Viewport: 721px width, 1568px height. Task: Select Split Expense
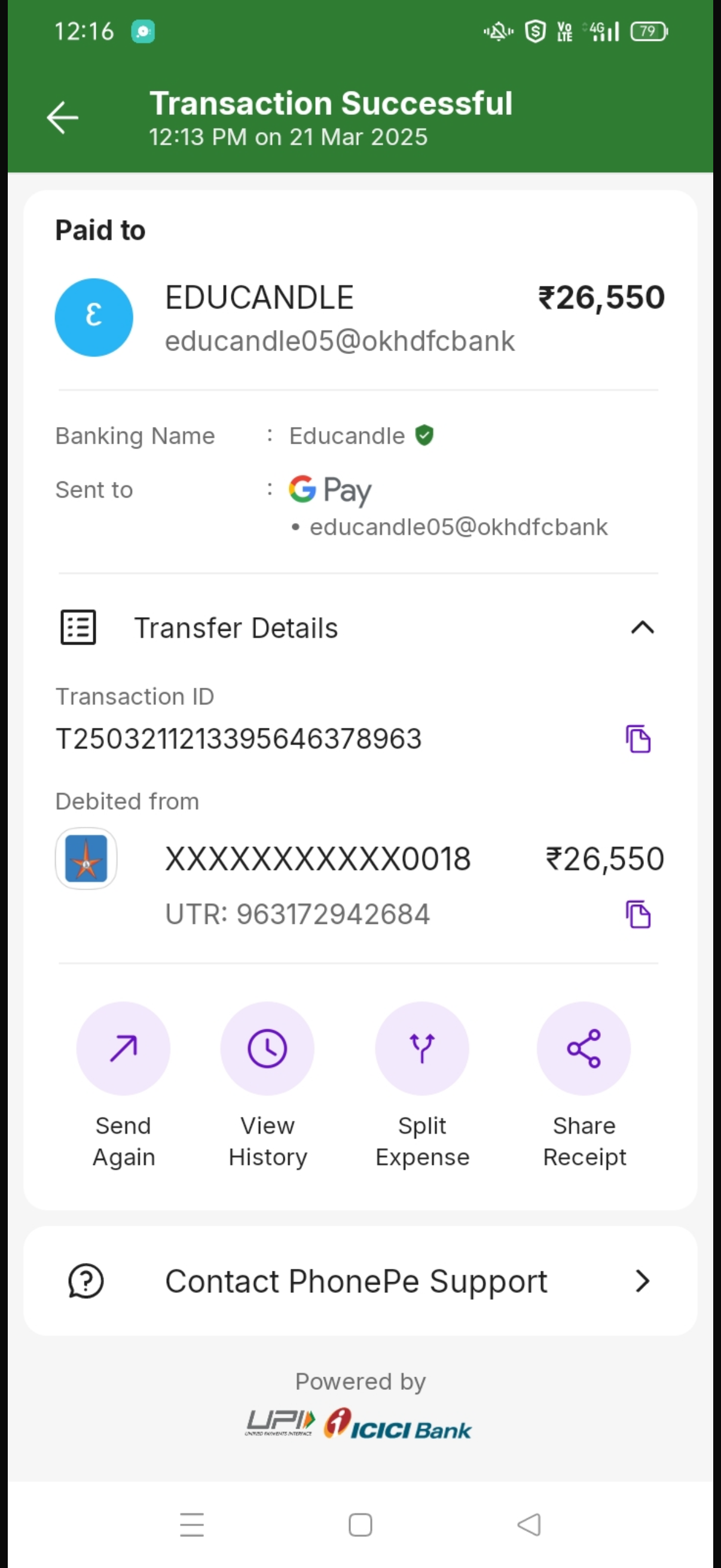point(421,1049)
